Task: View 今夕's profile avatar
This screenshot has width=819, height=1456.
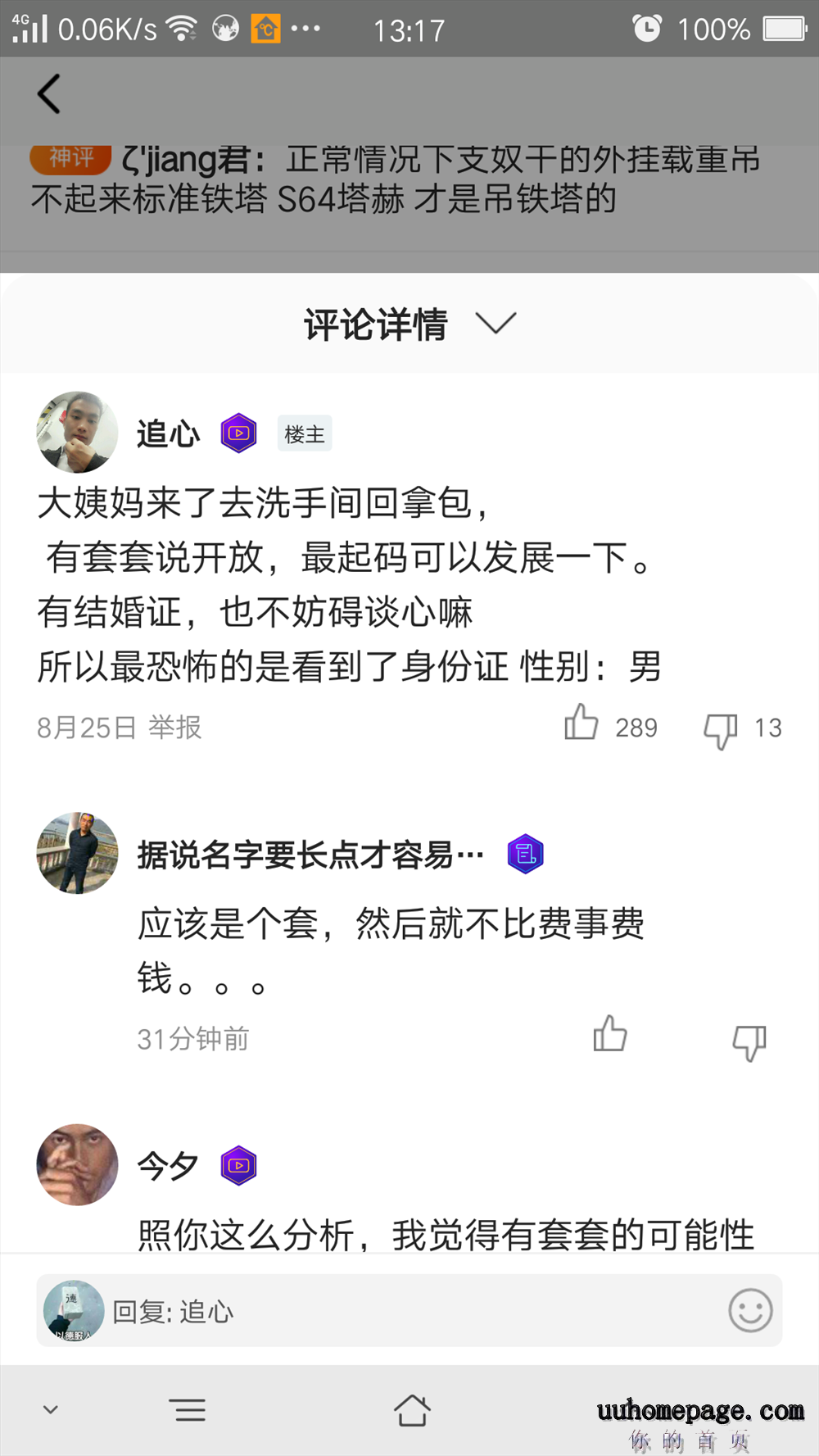Action: pyautogui.click(x=77, y=1164)
